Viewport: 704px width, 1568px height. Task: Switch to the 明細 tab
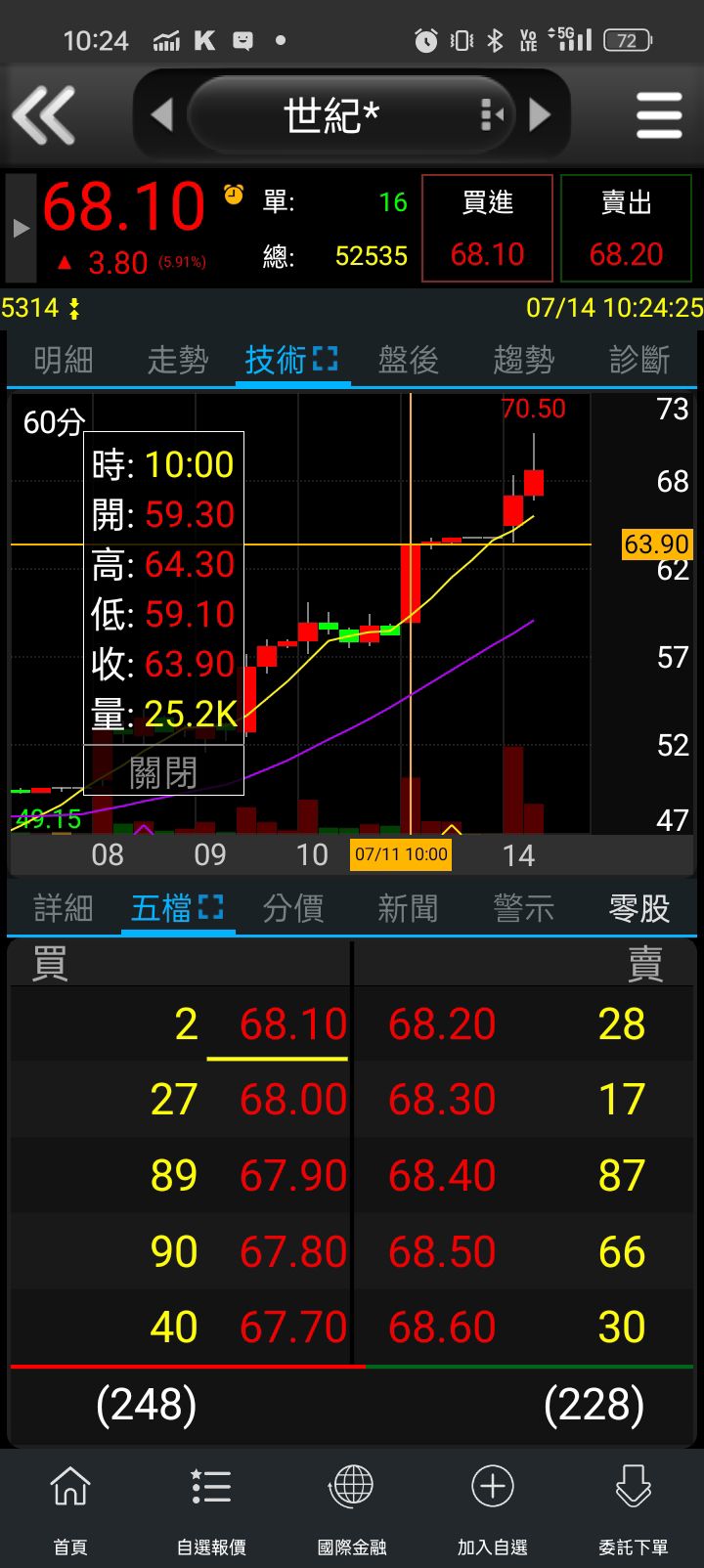point(64,361)
